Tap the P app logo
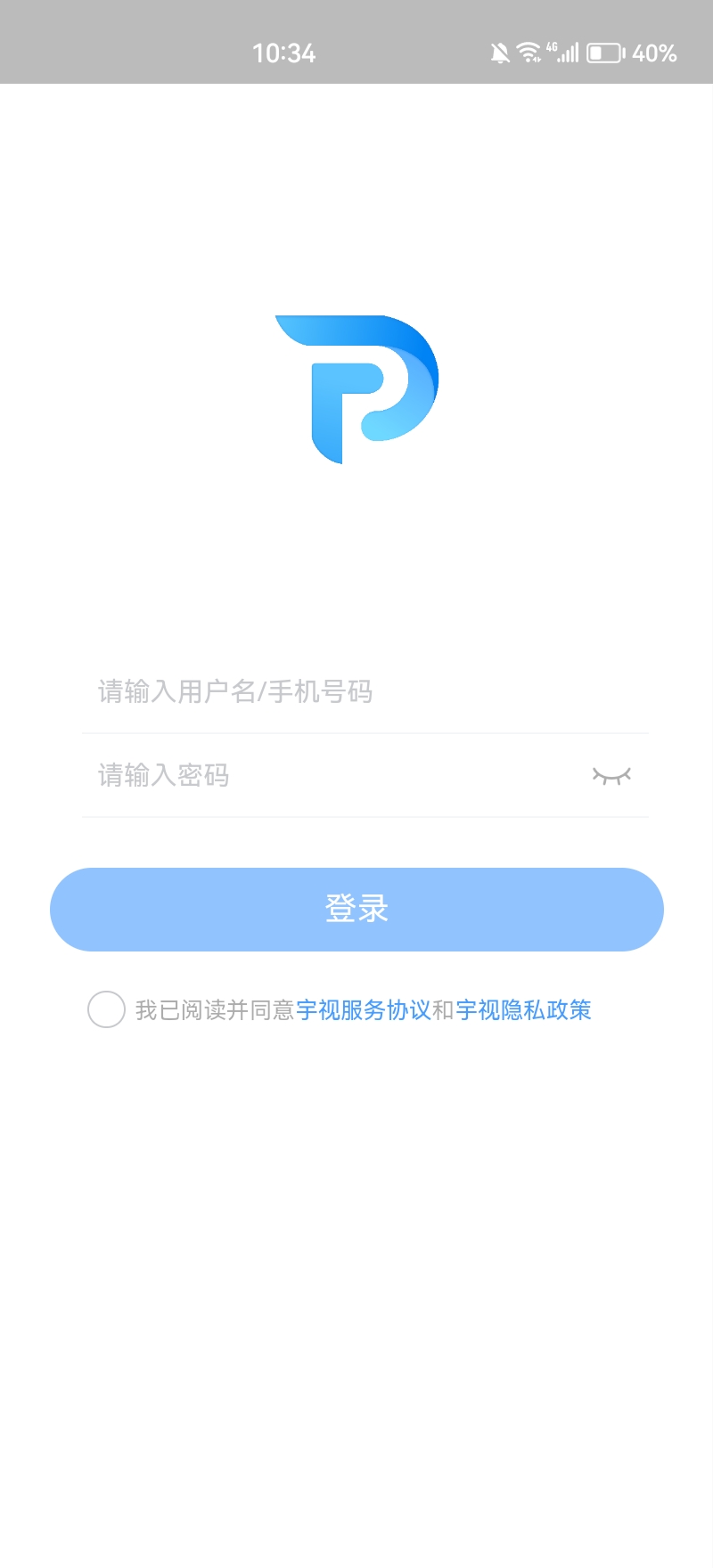713x1568 pixels. click(x=356, y=388)
